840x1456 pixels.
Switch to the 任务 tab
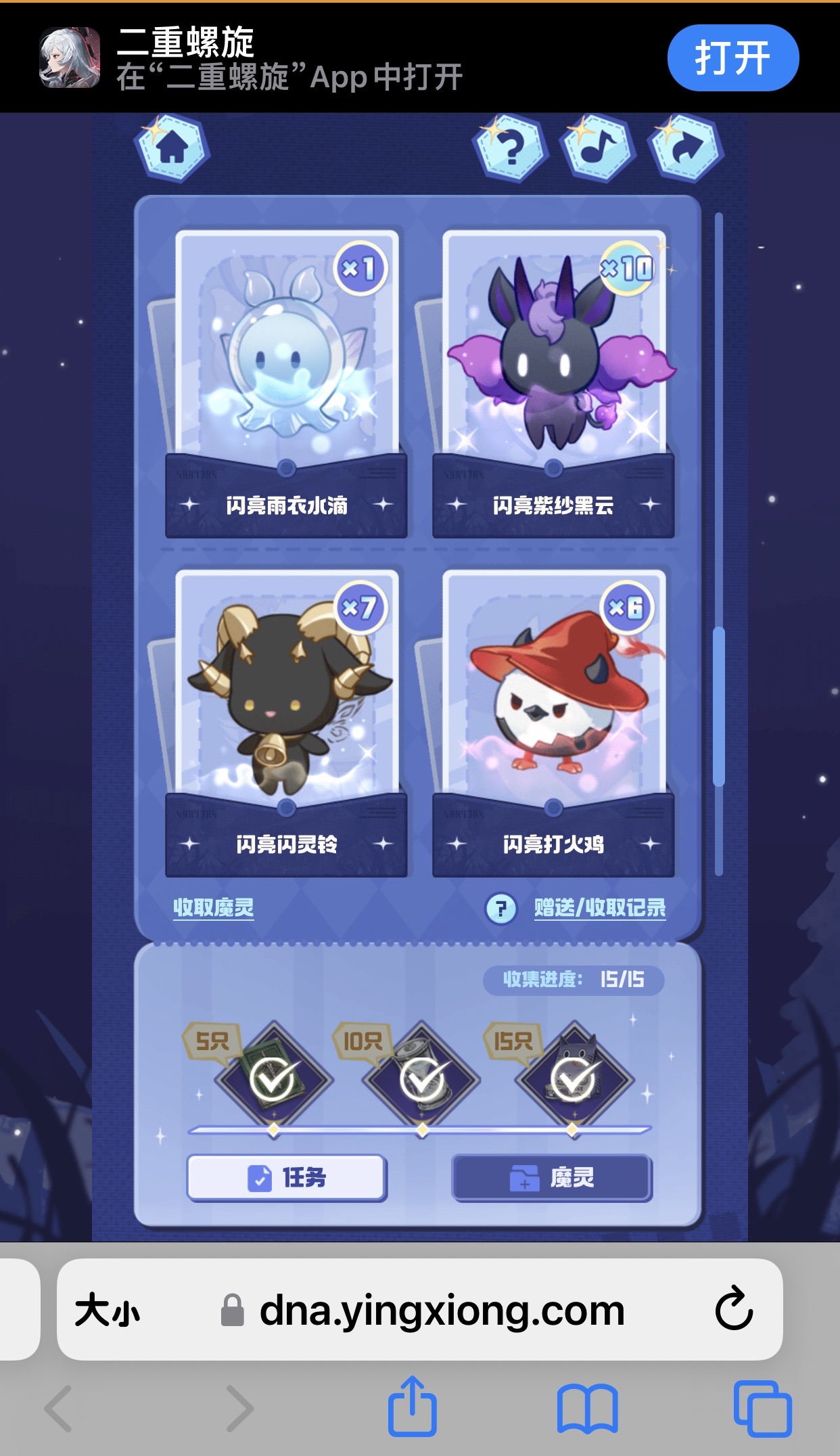(x=287, y=1177)
